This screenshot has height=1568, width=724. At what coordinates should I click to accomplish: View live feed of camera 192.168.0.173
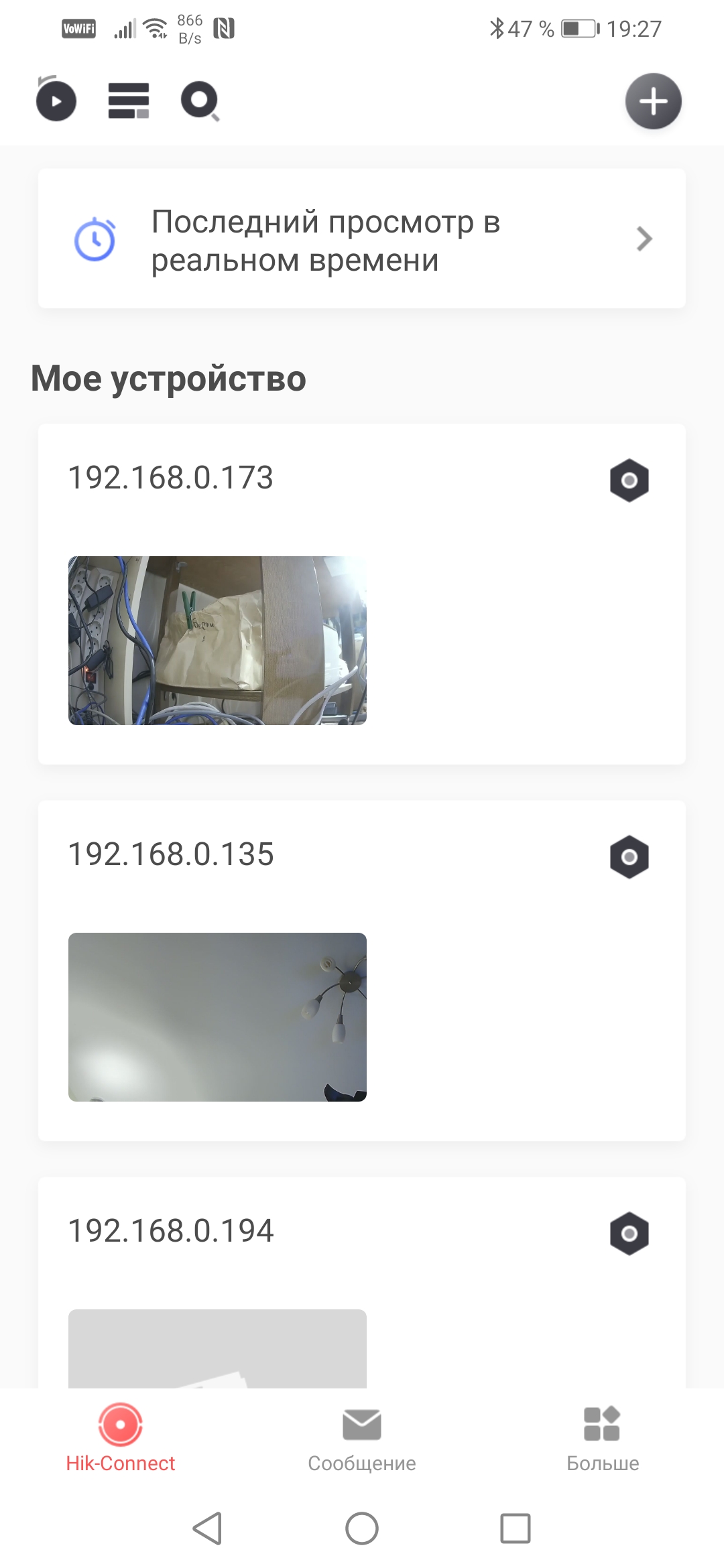click(217, 640)
